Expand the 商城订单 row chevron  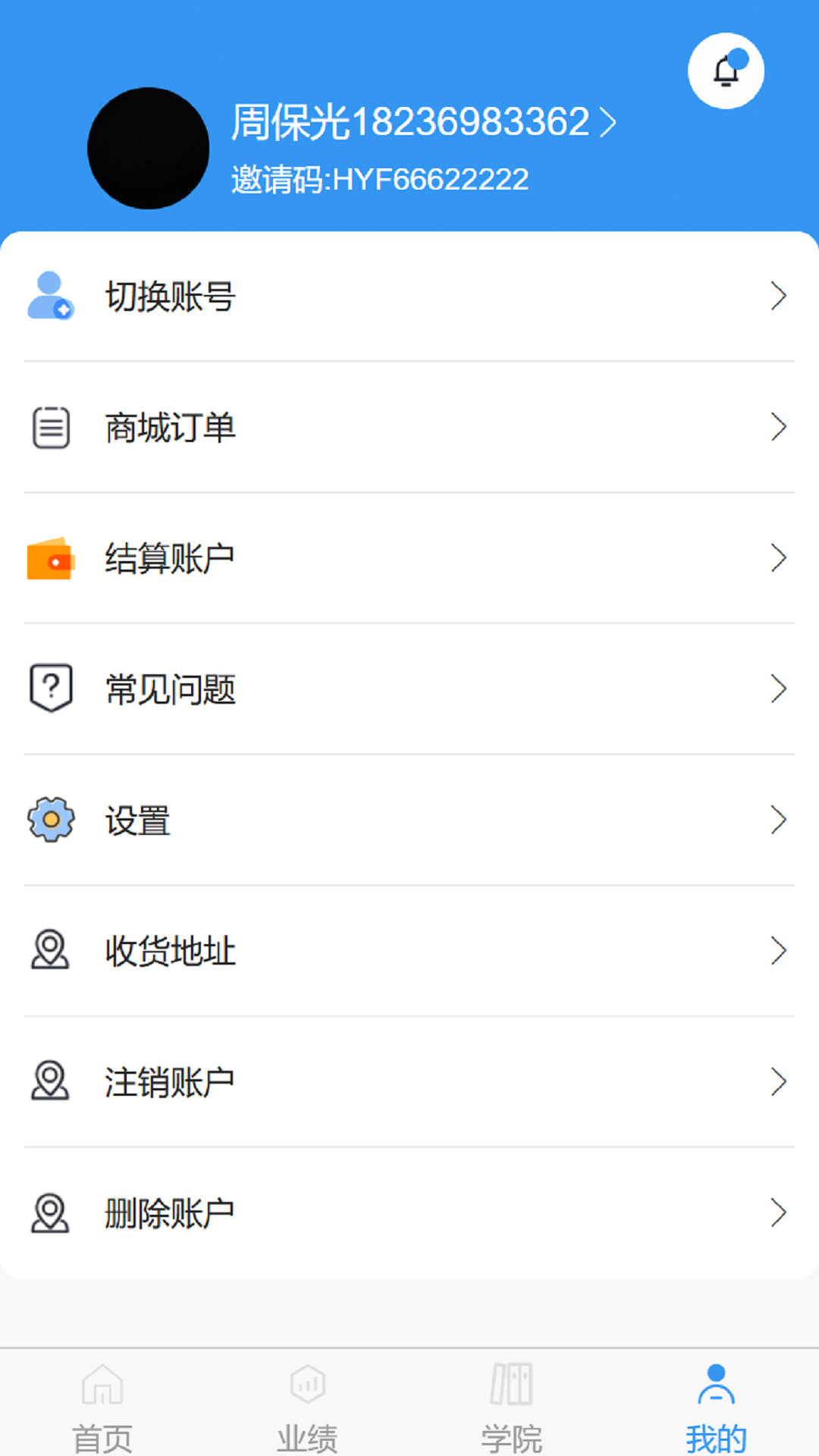[778, 428]
